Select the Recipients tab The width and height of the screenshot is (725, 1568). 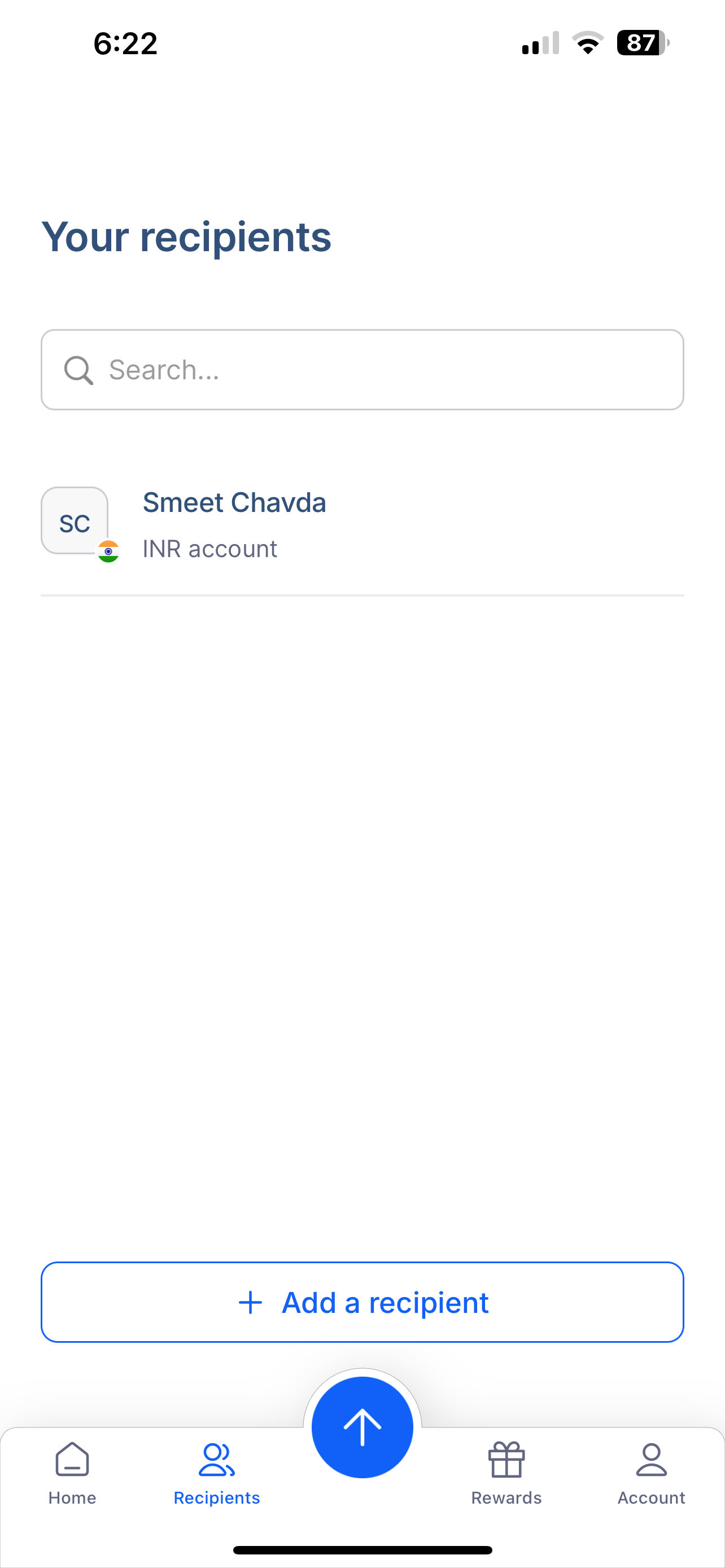click(217, 1473)
